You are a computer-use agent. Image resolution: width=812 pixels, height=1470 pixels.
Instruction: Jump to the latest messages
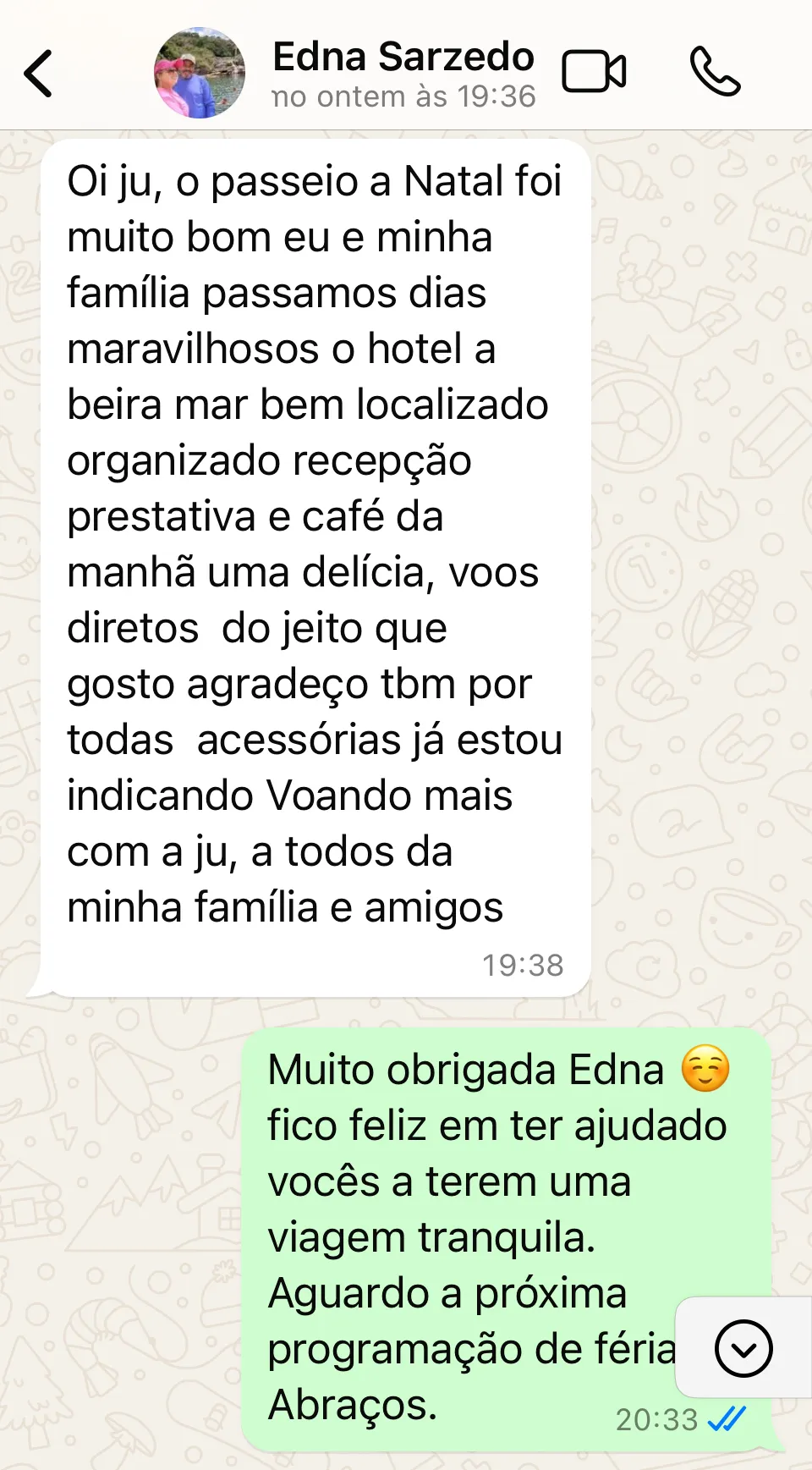[743, 1348]
